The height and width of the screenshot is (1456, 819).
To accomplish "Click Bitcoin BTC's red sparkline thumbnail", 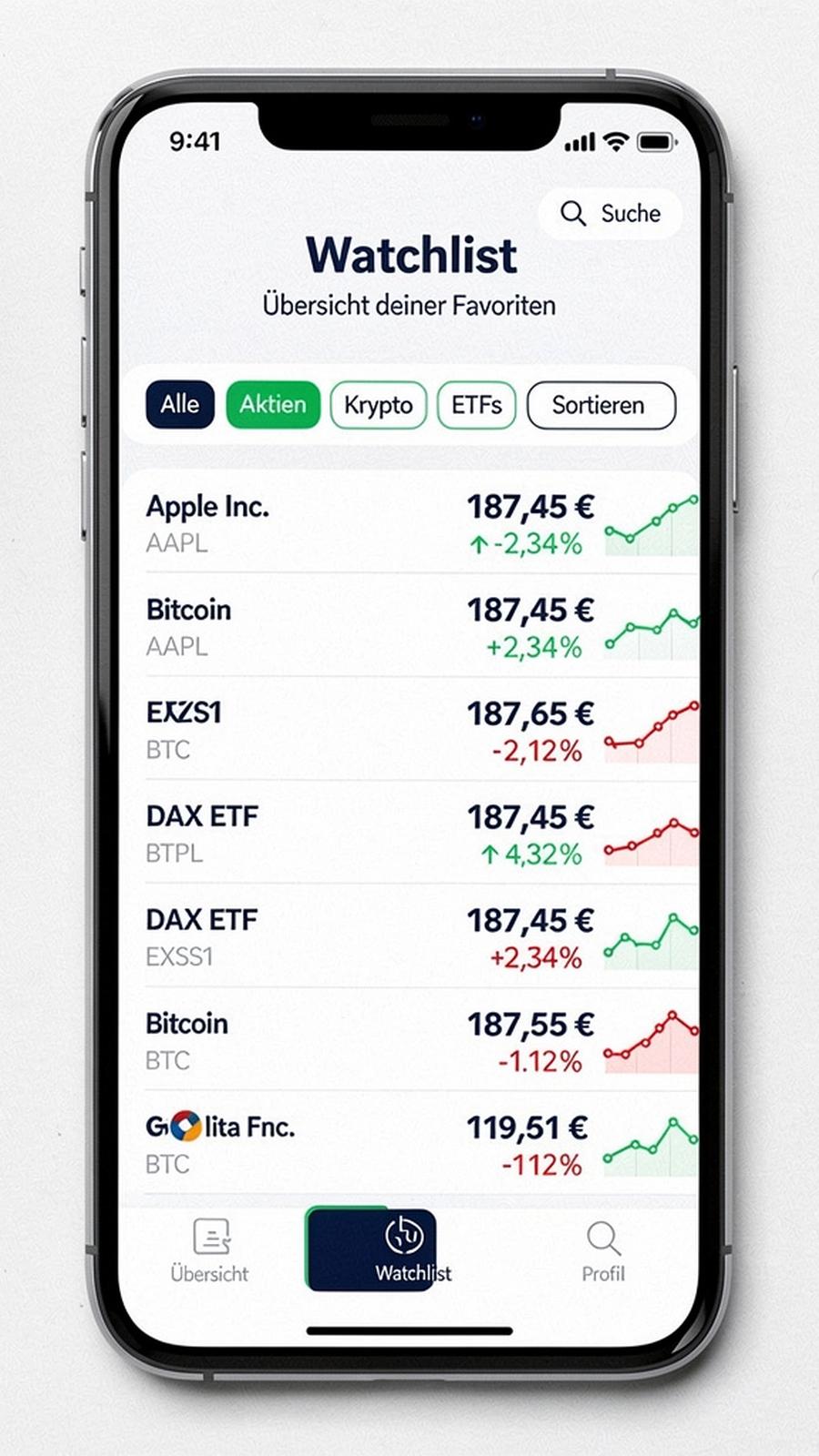I will click(653, 1042).
